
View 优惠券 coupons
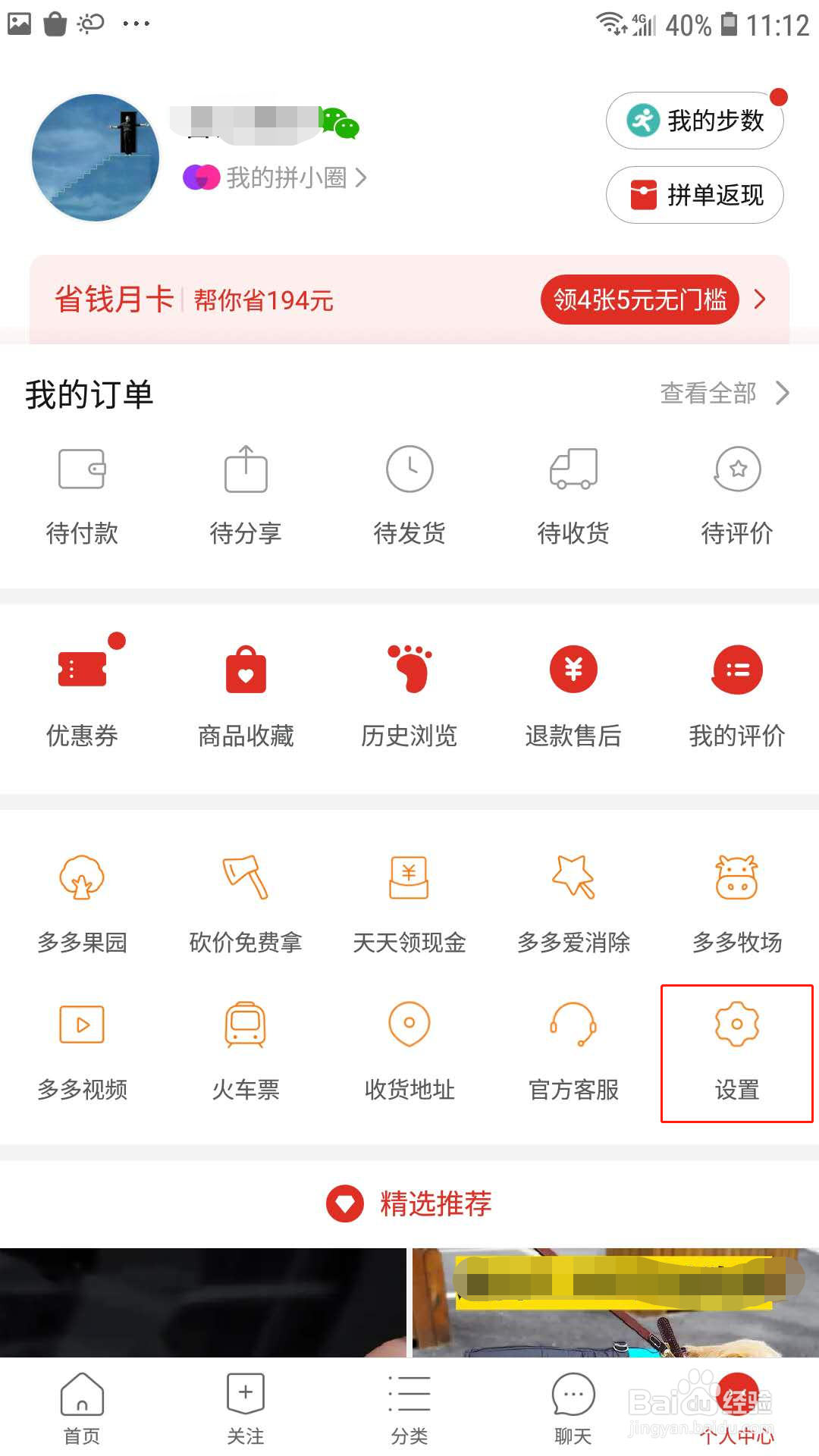81,694
